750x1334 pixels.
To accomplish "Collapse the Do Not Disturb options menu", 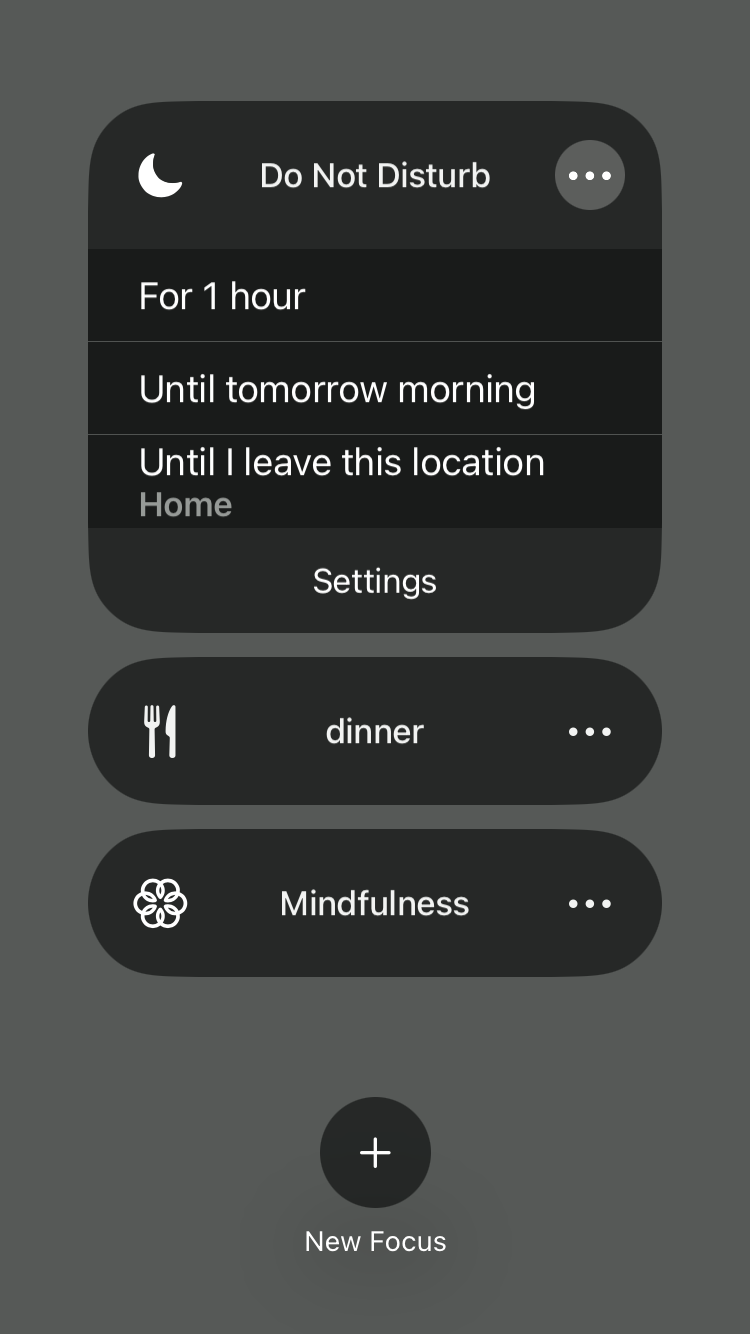I will point(589,176).
